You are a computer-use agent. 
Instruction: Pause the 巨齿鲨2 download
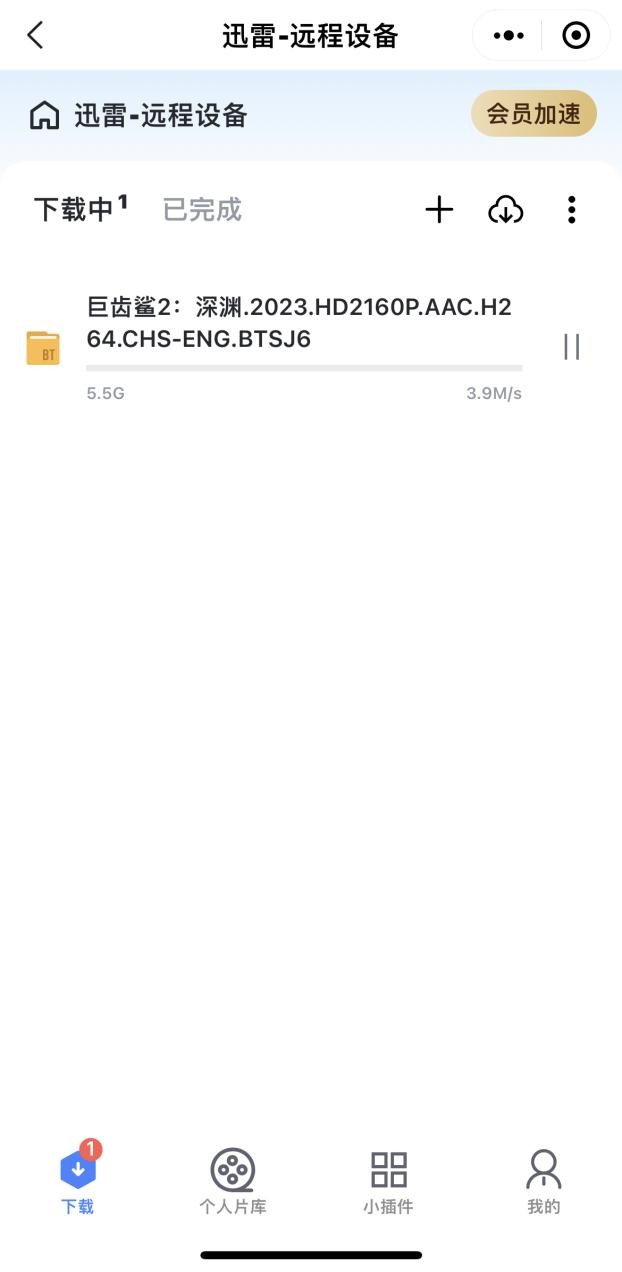[x=571, y=347]
